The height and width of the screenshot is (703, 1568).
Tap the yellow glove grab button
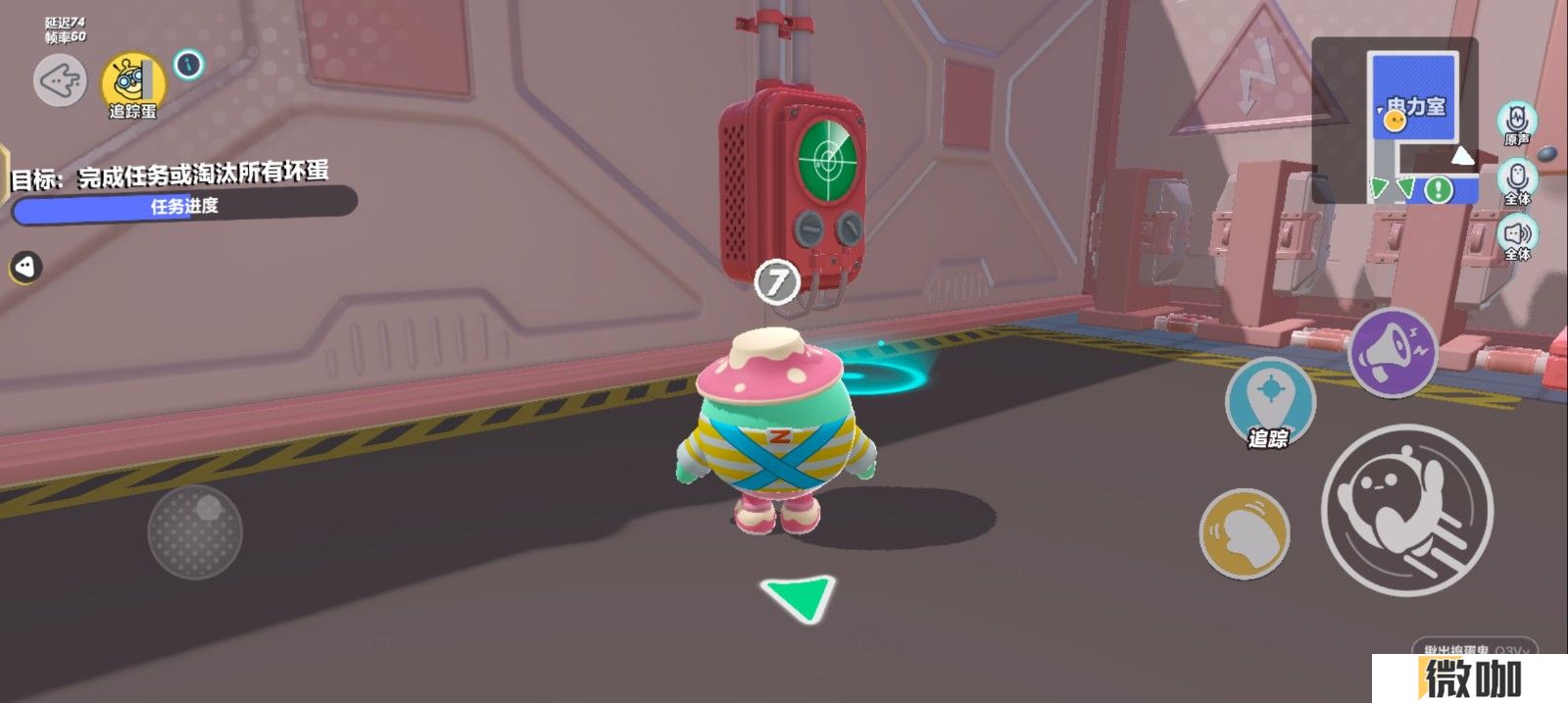click(x=1245, y=534)
